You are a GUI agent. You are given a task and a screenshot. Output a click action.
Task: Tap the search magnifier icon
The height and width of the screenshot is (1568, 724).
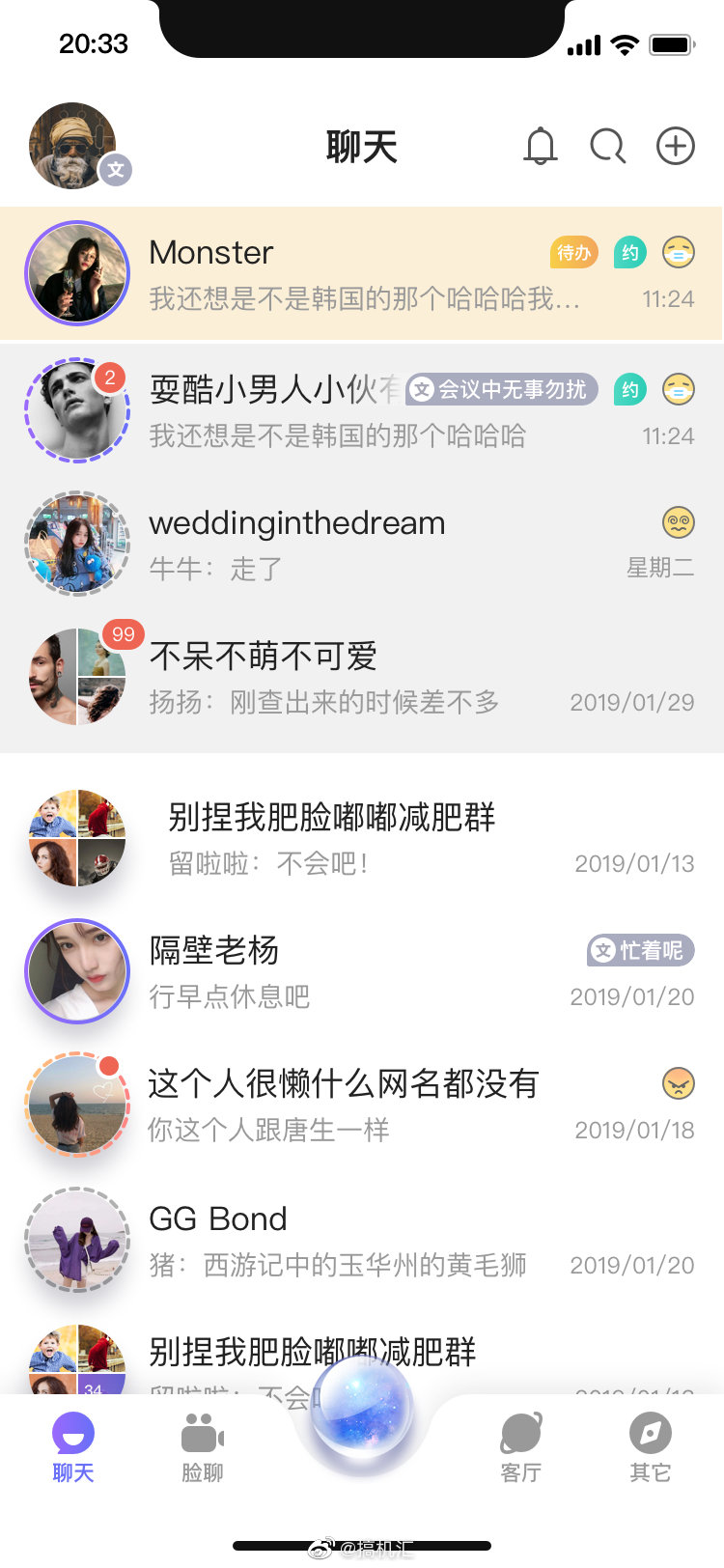[x=607, y=147]
